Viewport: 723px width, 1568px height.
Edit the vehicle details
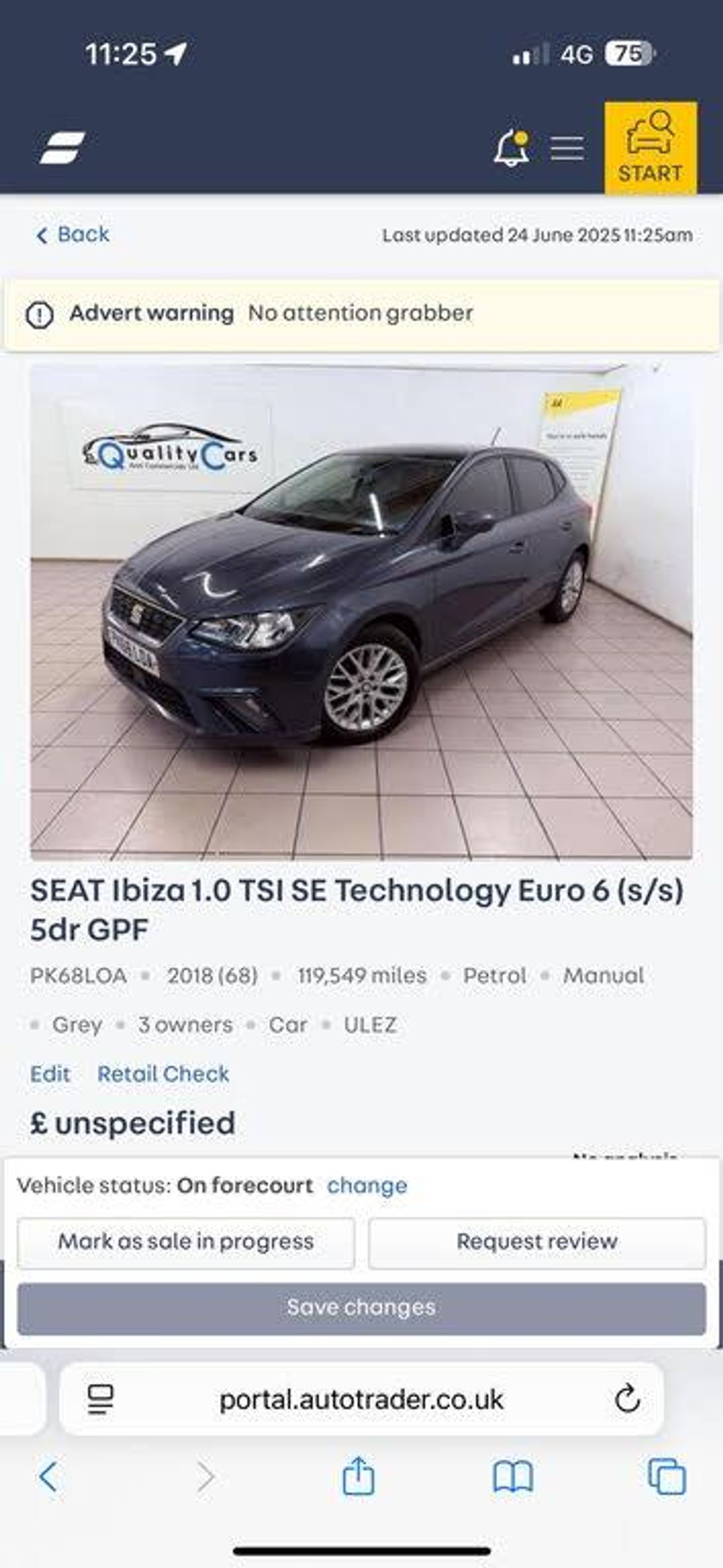50,1073
